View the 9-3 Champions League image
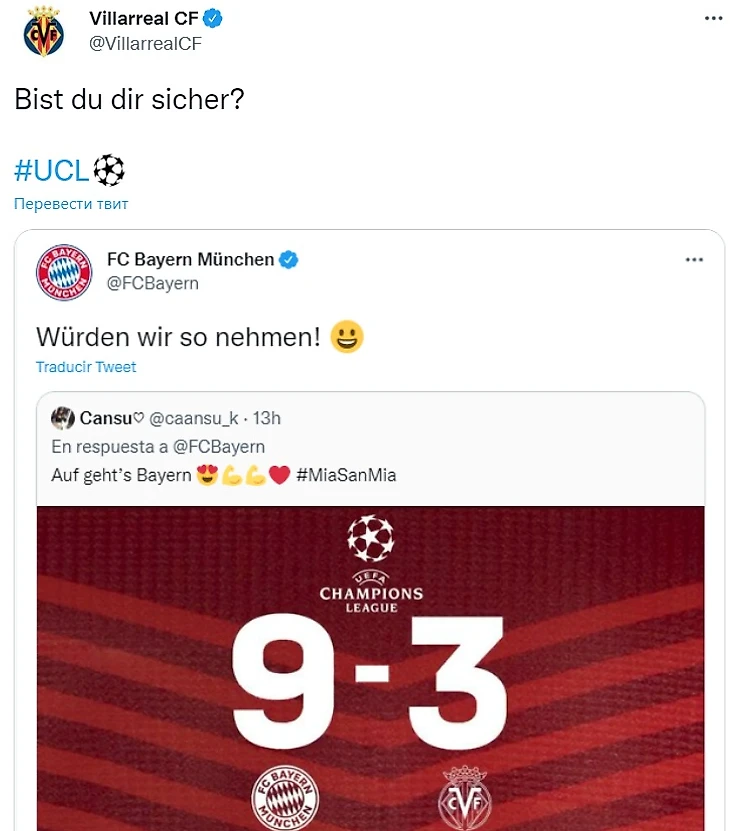This screenshot has width=730, height=831. 371,668
